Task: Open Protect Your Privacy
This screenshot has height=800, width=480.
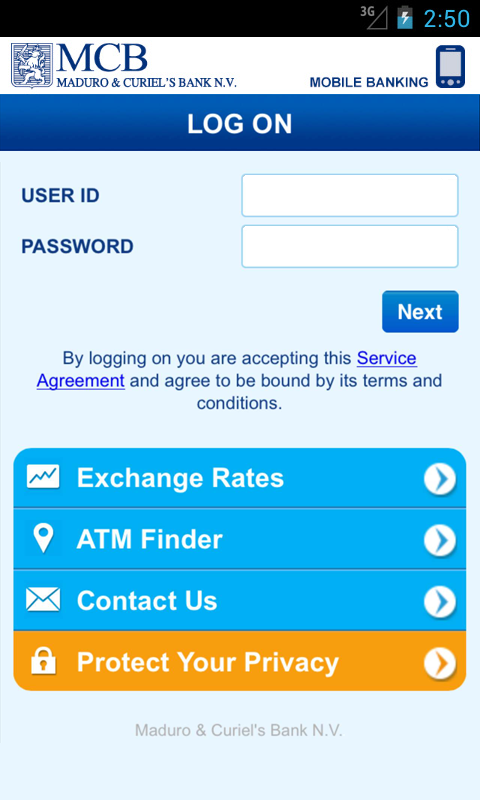Action: [240, 661]
